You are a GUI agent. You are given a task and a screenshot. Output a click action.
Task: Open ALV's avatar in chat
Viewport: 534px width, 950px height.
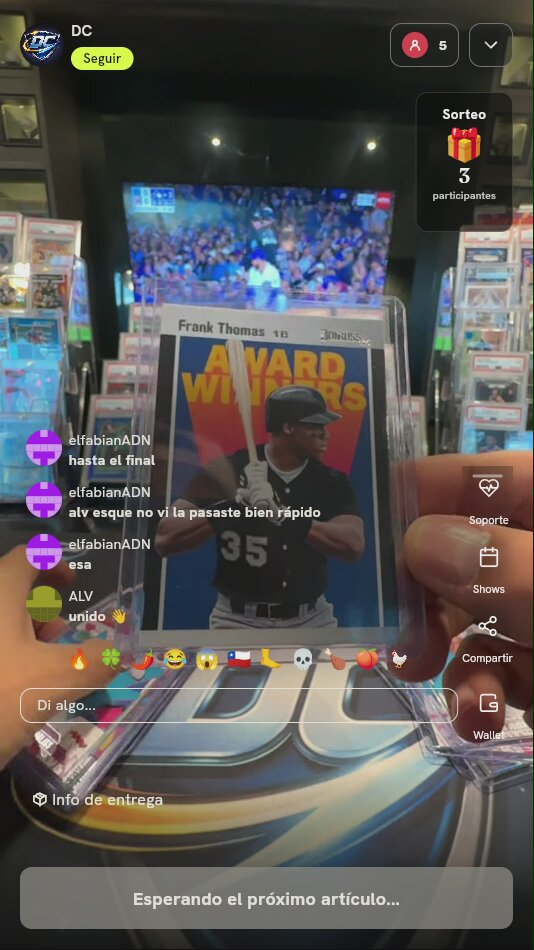point(44,603)
